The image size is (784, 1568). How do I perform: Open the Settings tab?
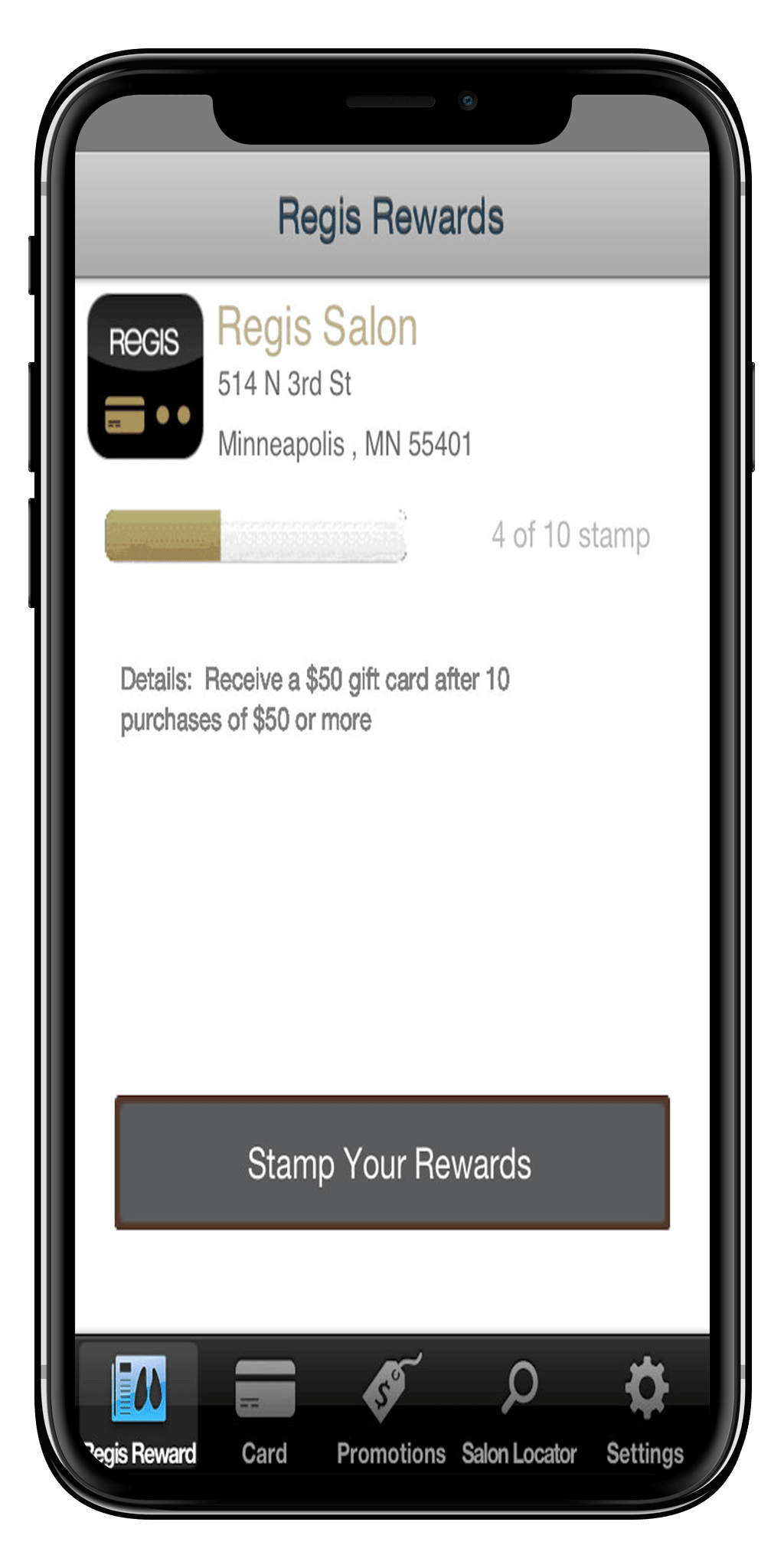[645, 1409]
